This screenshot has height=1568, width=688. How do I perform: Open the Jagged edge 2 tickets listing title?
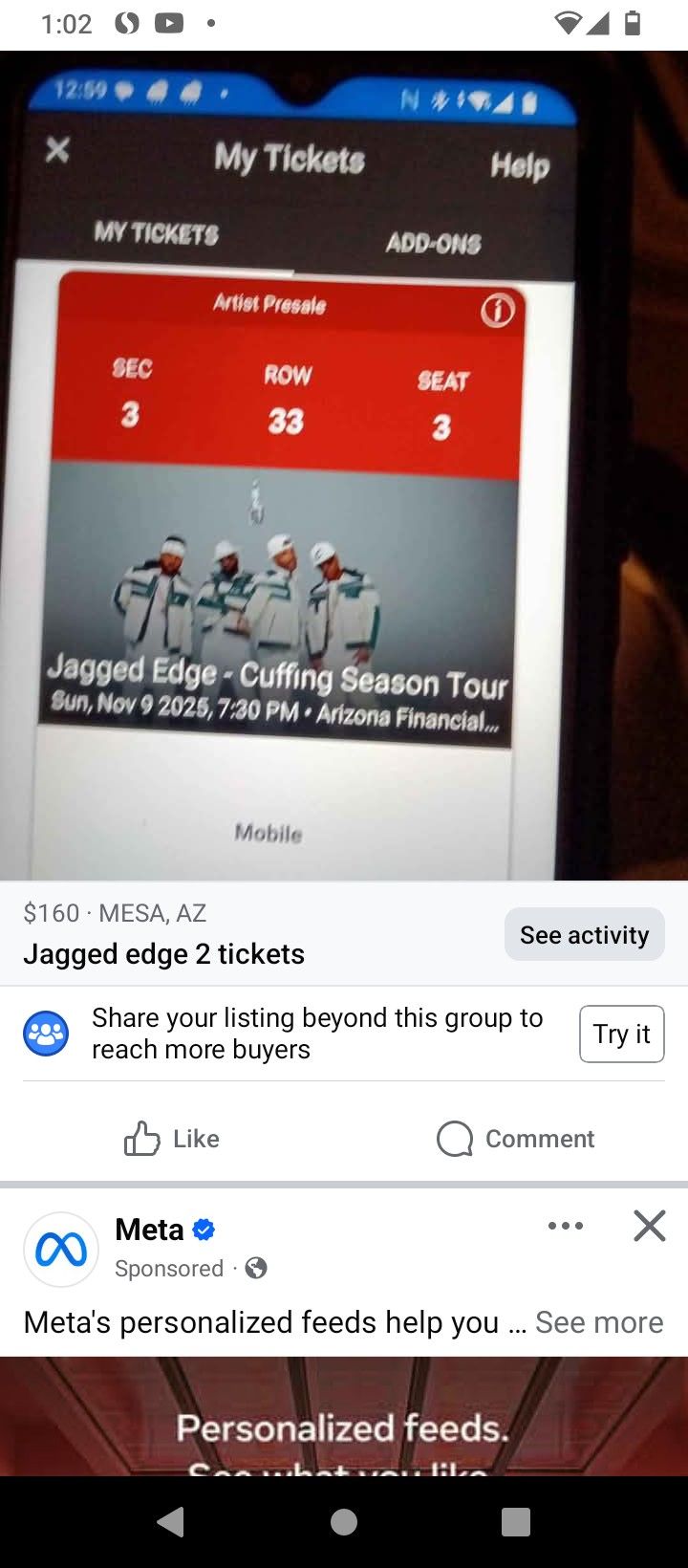(x=163, y=953)
